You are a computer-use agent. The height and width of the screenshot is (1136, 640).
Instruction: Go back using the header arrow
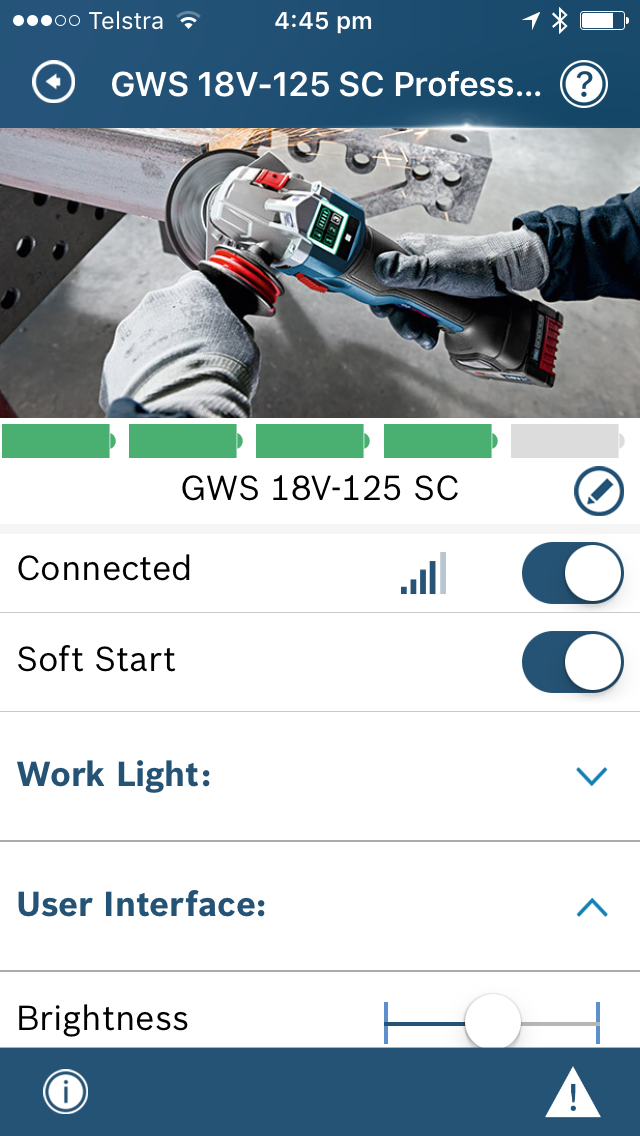click(54, 83)
